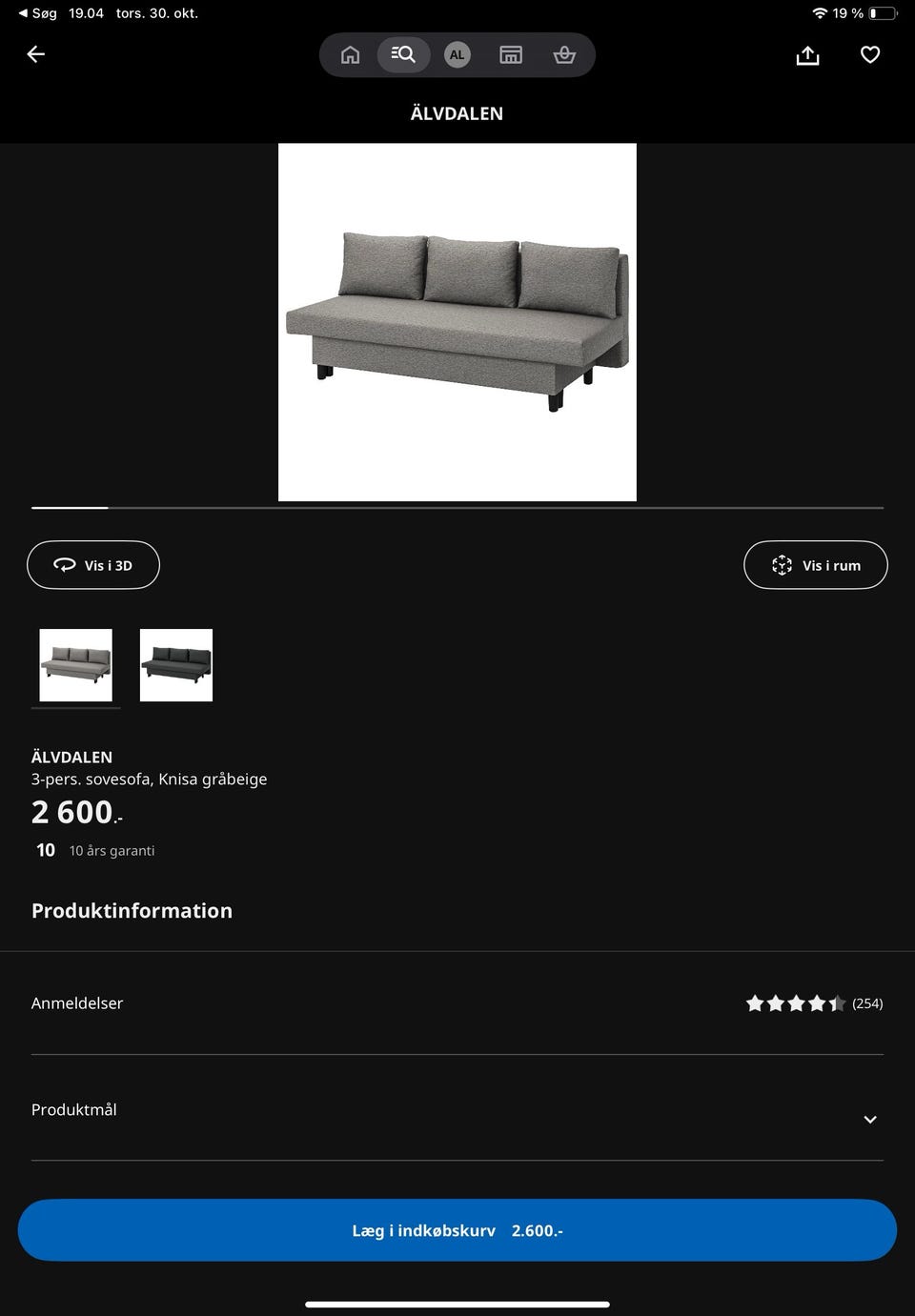Select the Search icon in top navigation

click(403, 54)
